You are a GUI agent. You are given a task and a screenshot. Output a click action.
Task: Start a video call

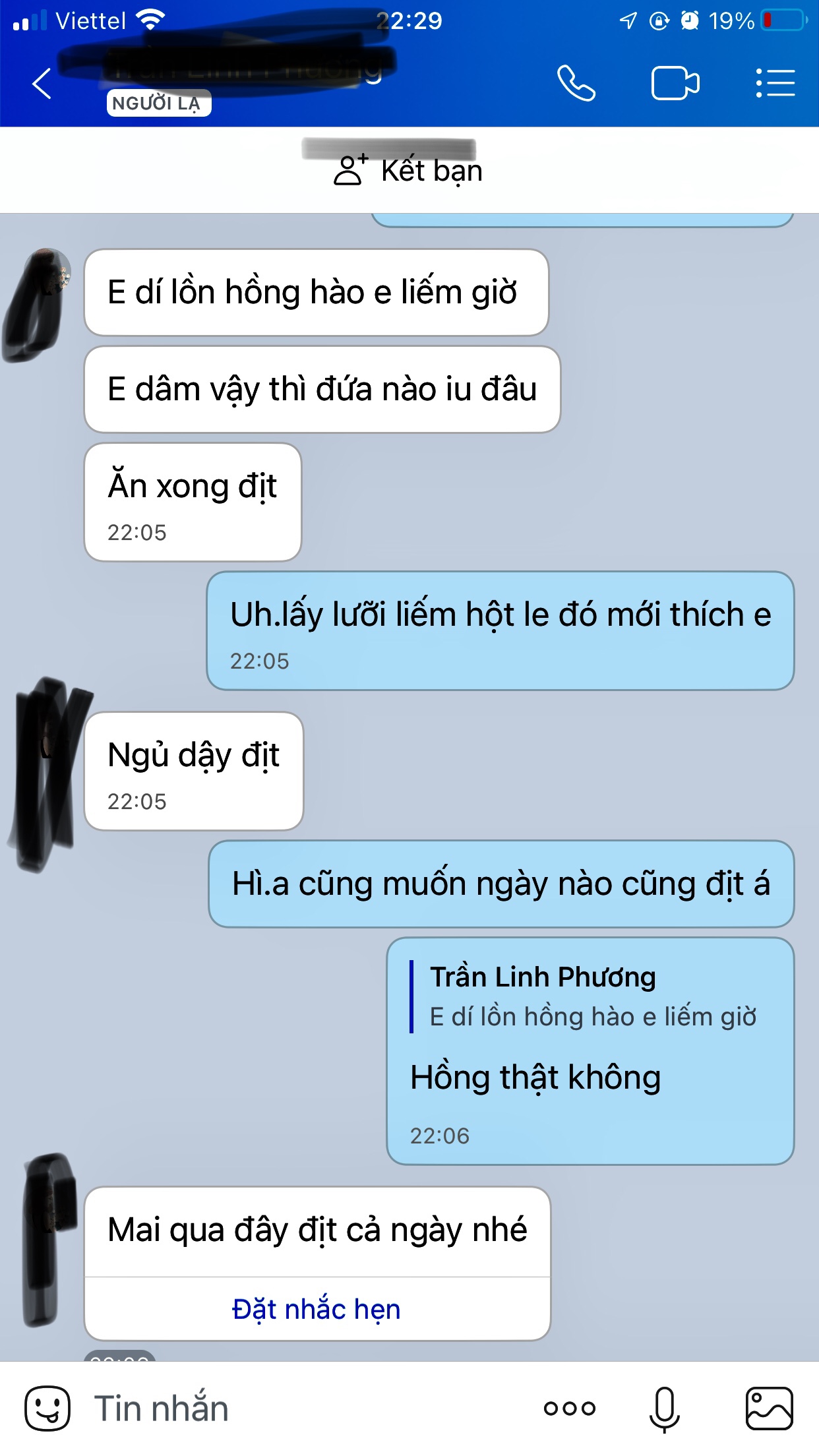point(675,84)
